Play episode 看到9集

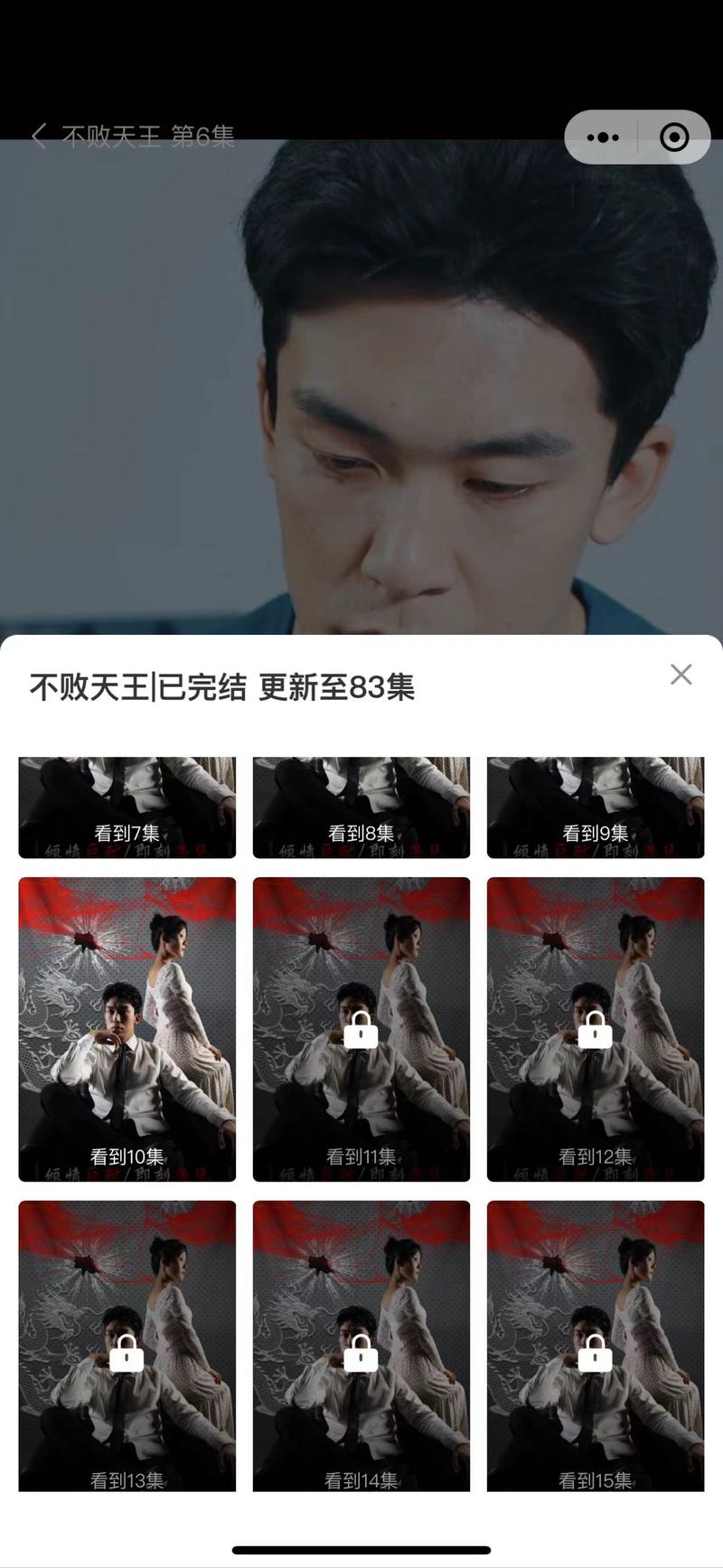click(595, 808)
